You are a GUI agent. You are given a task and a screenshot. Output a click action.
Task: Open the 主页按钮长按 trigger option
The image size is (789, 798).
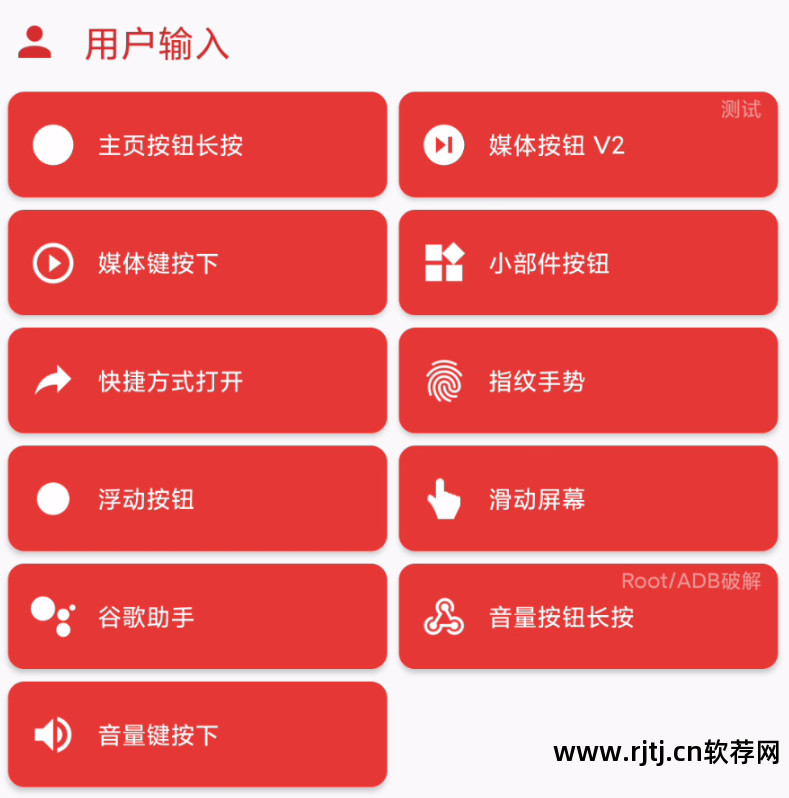tap(197, 144)
